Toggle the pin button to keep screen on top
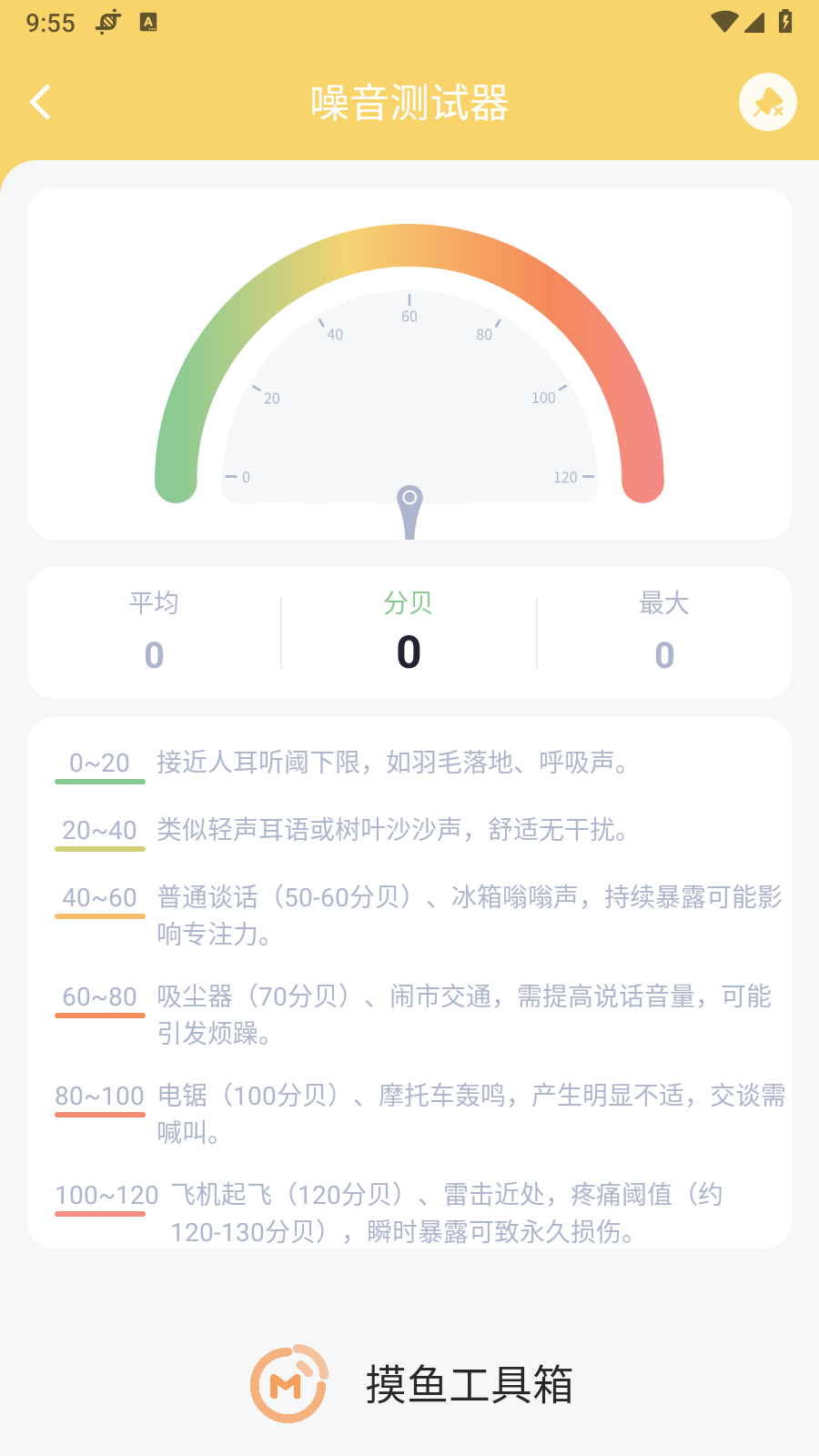The width and height of the screenshot is (819, 1456). tap(767, 102)
